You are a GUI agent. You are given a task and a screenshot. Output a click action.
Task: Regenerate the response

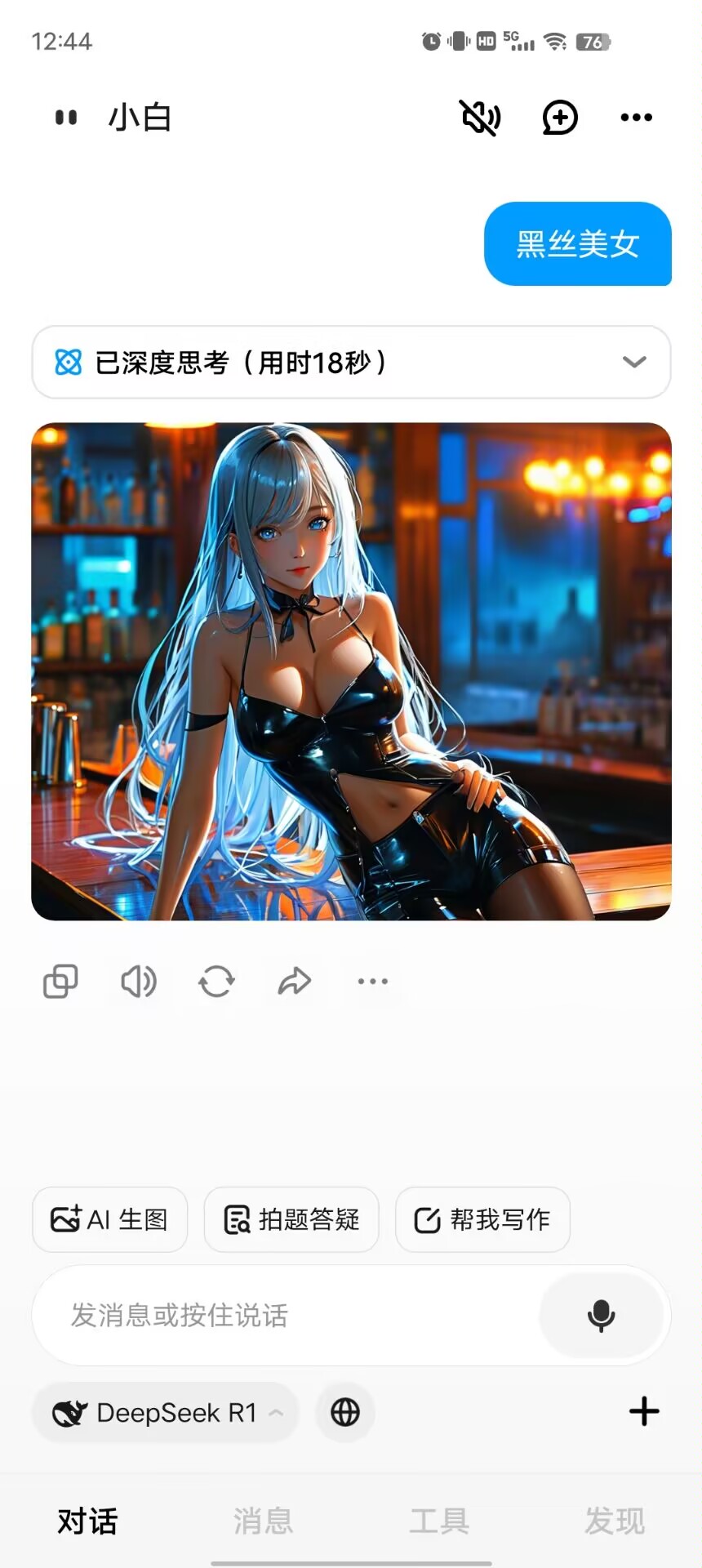[216, 982]
